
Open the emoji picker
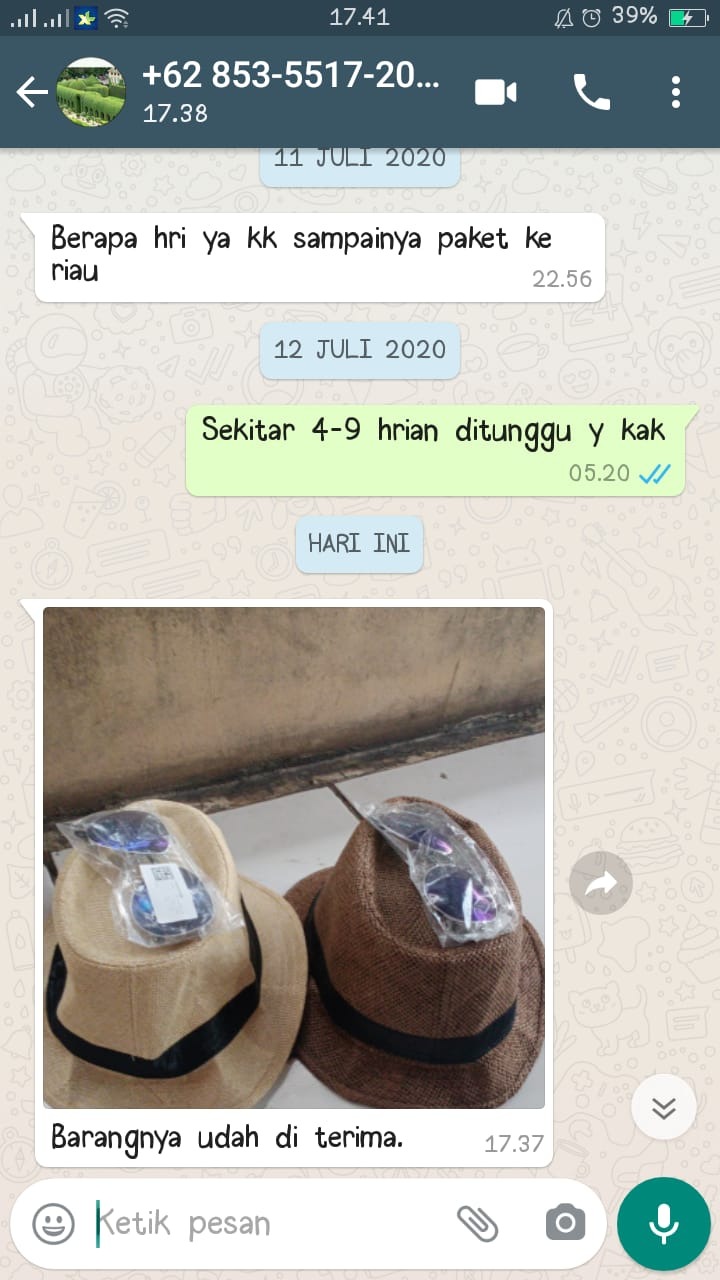53,1224
